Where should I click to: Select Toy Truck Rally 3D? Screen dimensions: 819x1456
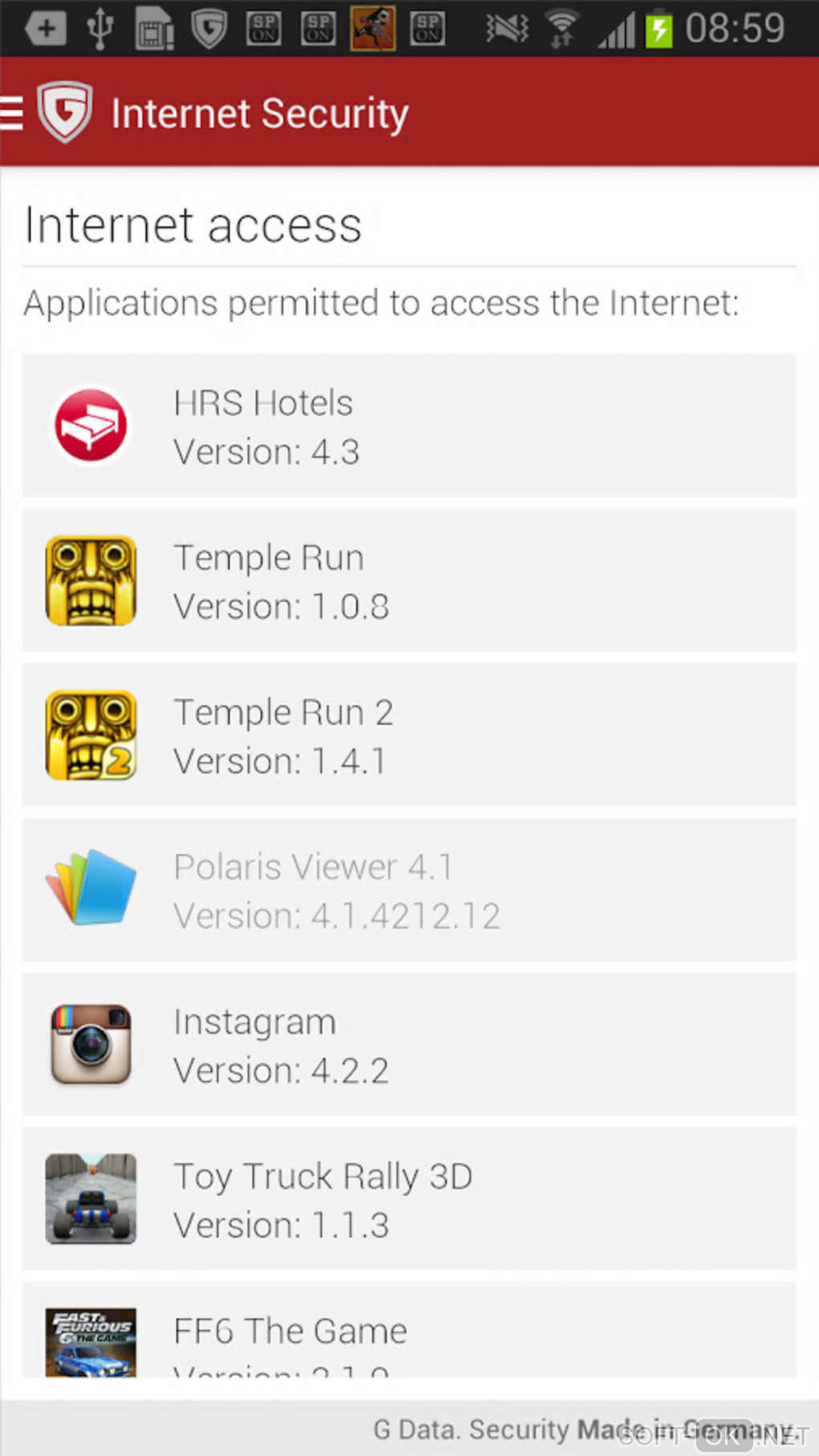point(409,1199)
